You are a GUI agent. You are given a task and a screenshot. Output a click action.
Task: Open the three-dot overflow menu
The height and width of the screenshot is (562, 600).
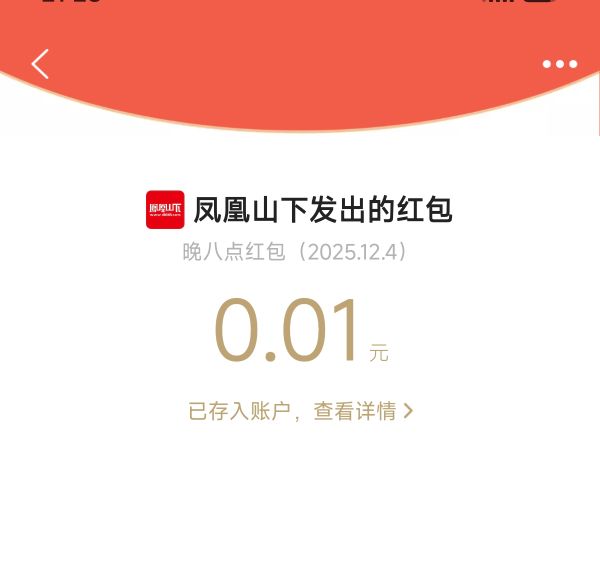pyautogui.click(x=559, y=64)
